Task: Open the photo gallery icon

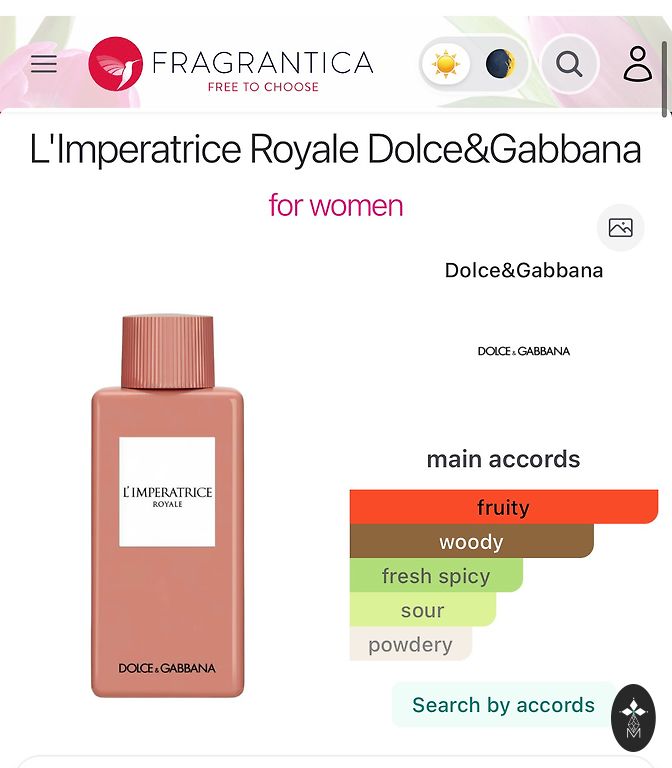Action: click(620, 228)
